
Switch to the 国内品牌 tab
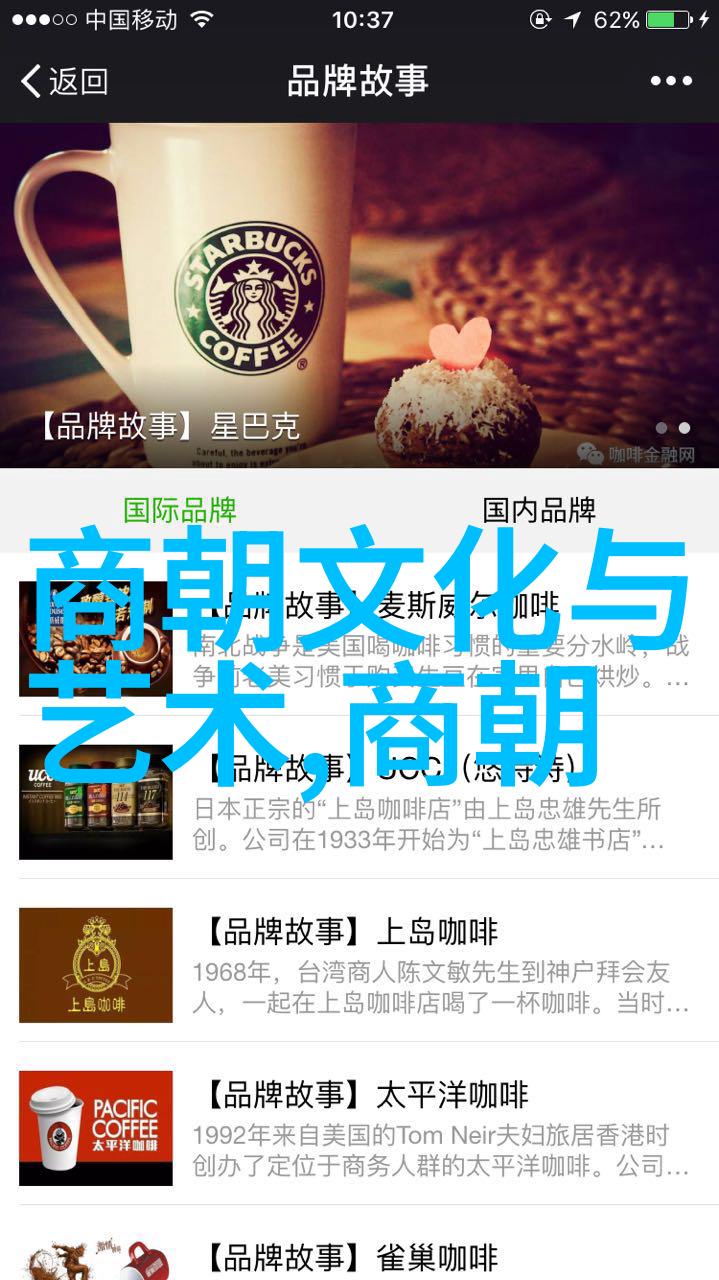(539, 510)
